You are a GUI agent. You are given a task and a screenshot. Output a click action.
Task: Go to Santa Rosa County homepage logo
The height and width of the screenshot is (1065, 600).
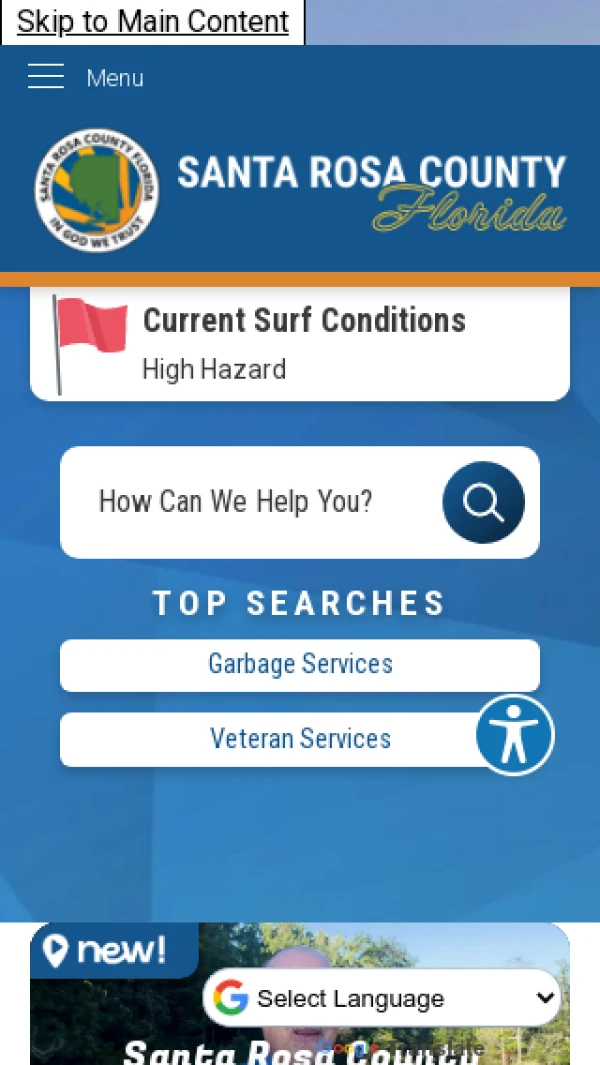point(300,190)
